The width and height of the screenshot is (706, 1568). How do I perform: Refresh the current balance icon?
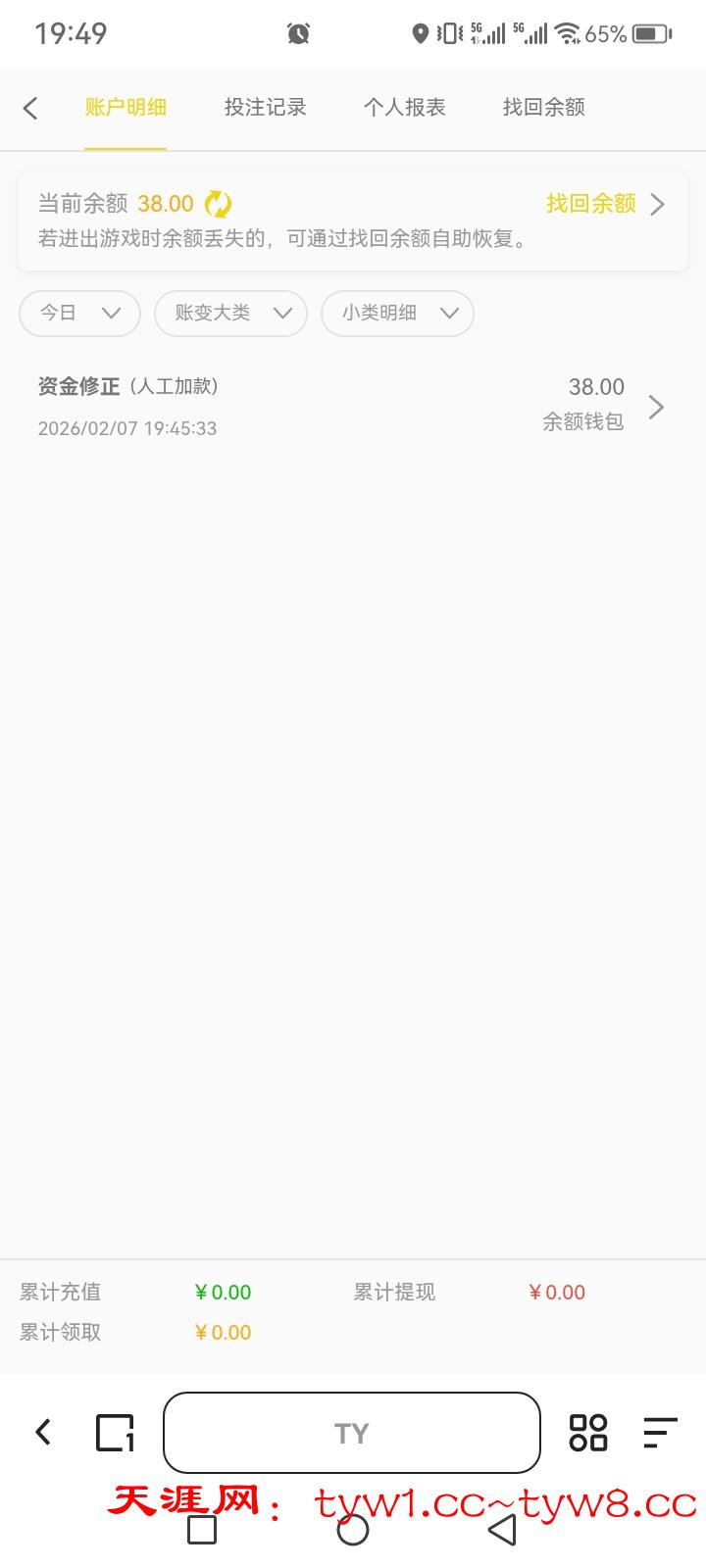pyautogui.click(x=218, y=204)
